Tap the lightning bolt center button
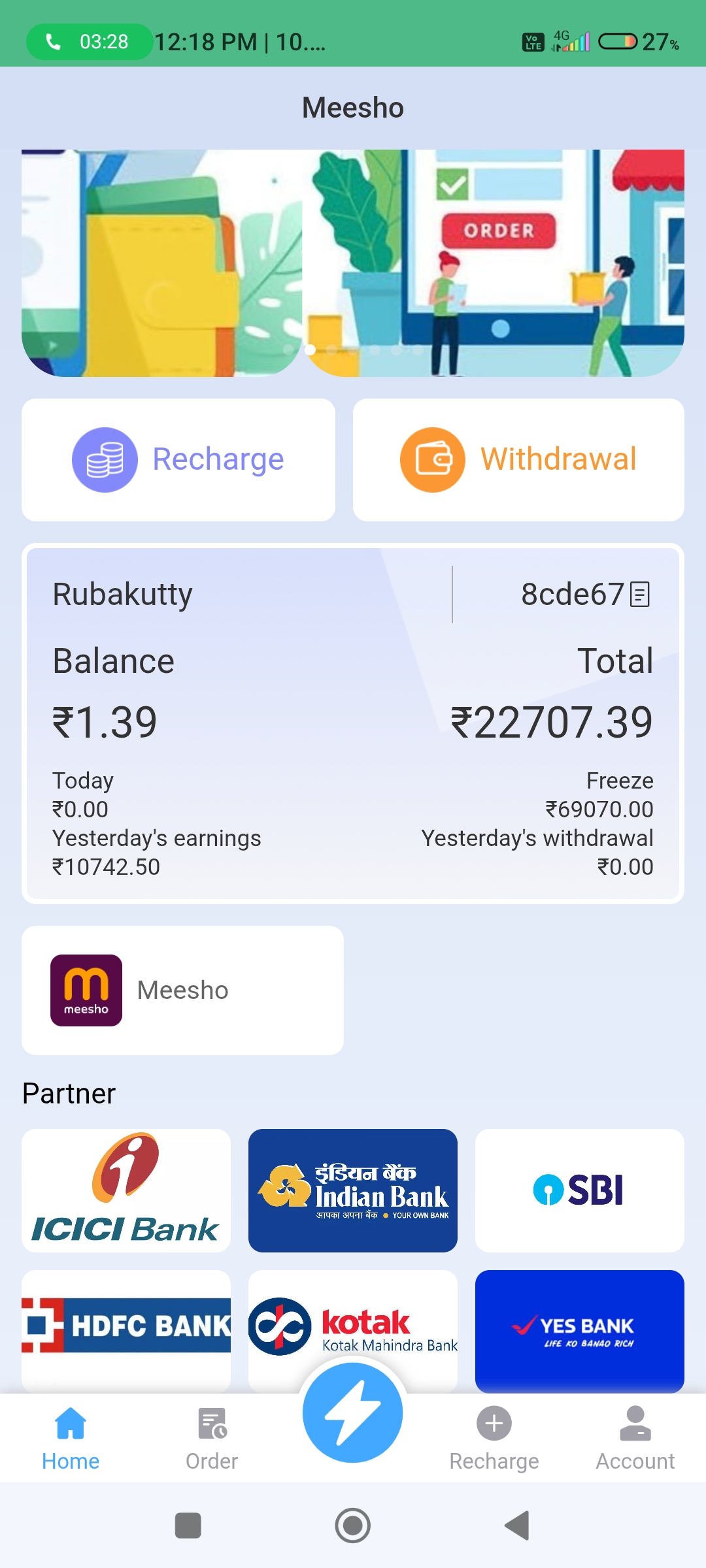 click(x=353, y=1413)
